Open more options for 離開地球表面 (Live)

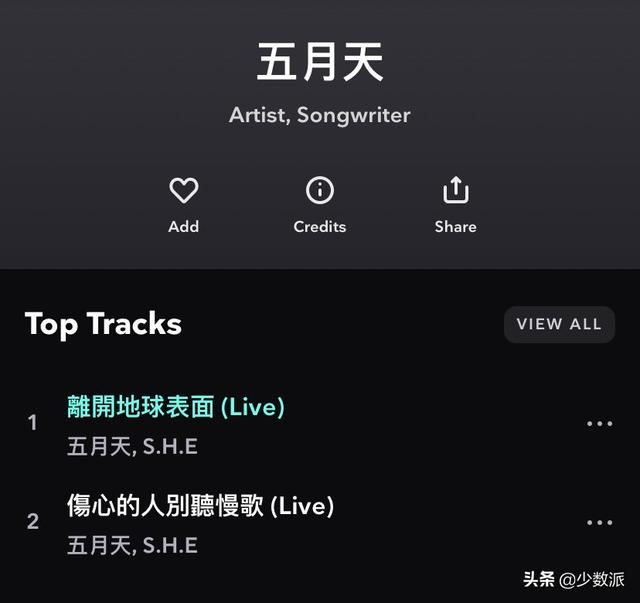pos(599,423)
